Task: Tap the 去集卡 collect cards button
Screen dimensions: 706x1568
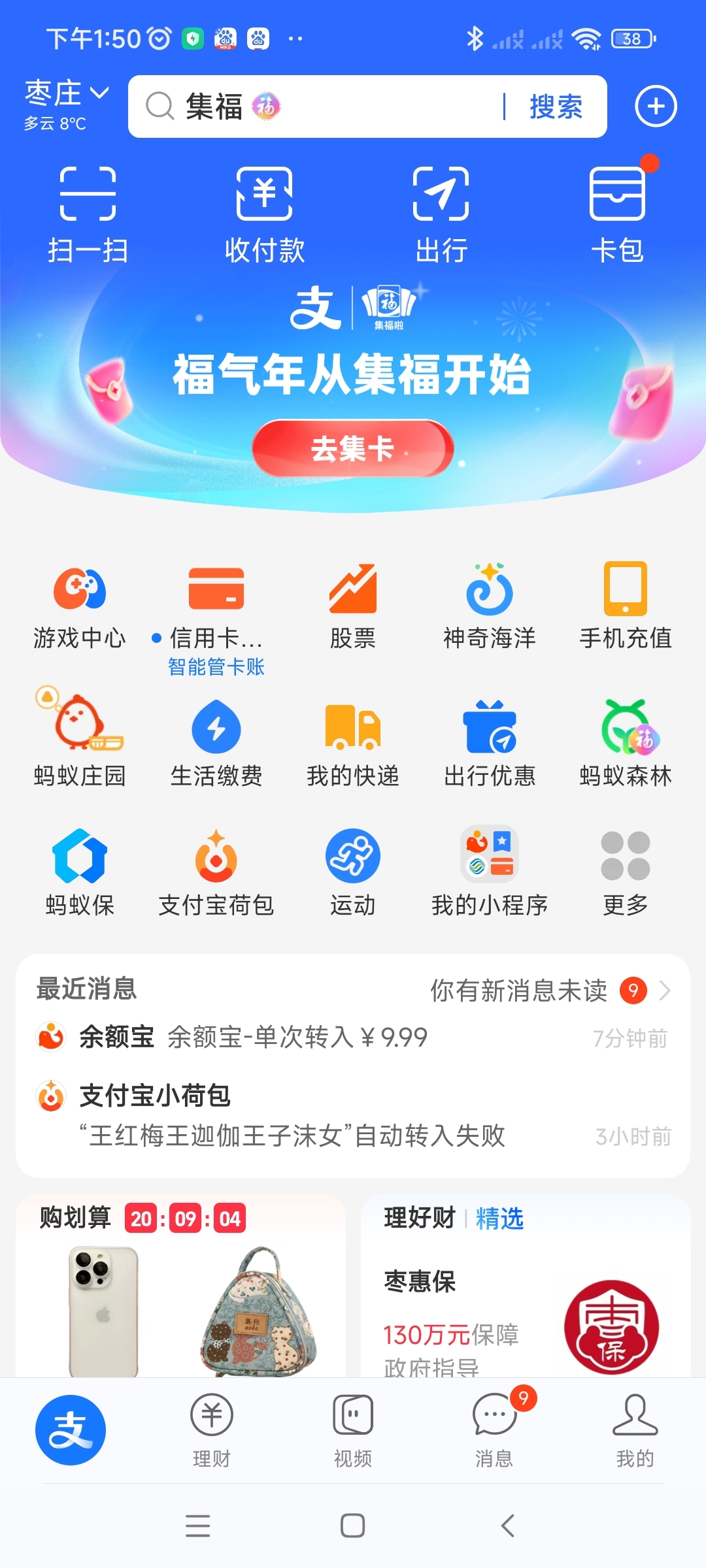Action: pyautogui.click(x=353, y=447)
